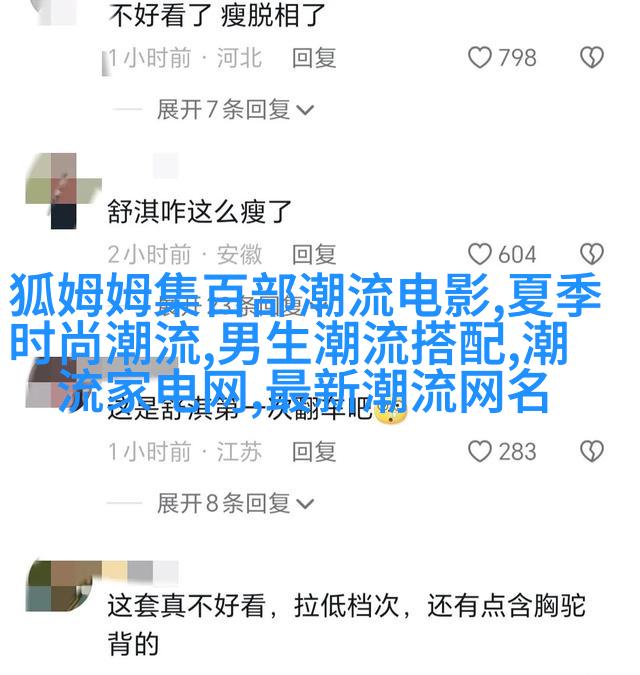
Task: Reply to the comment from 河北
Action: pyautogui.click(x=314, y=58)
